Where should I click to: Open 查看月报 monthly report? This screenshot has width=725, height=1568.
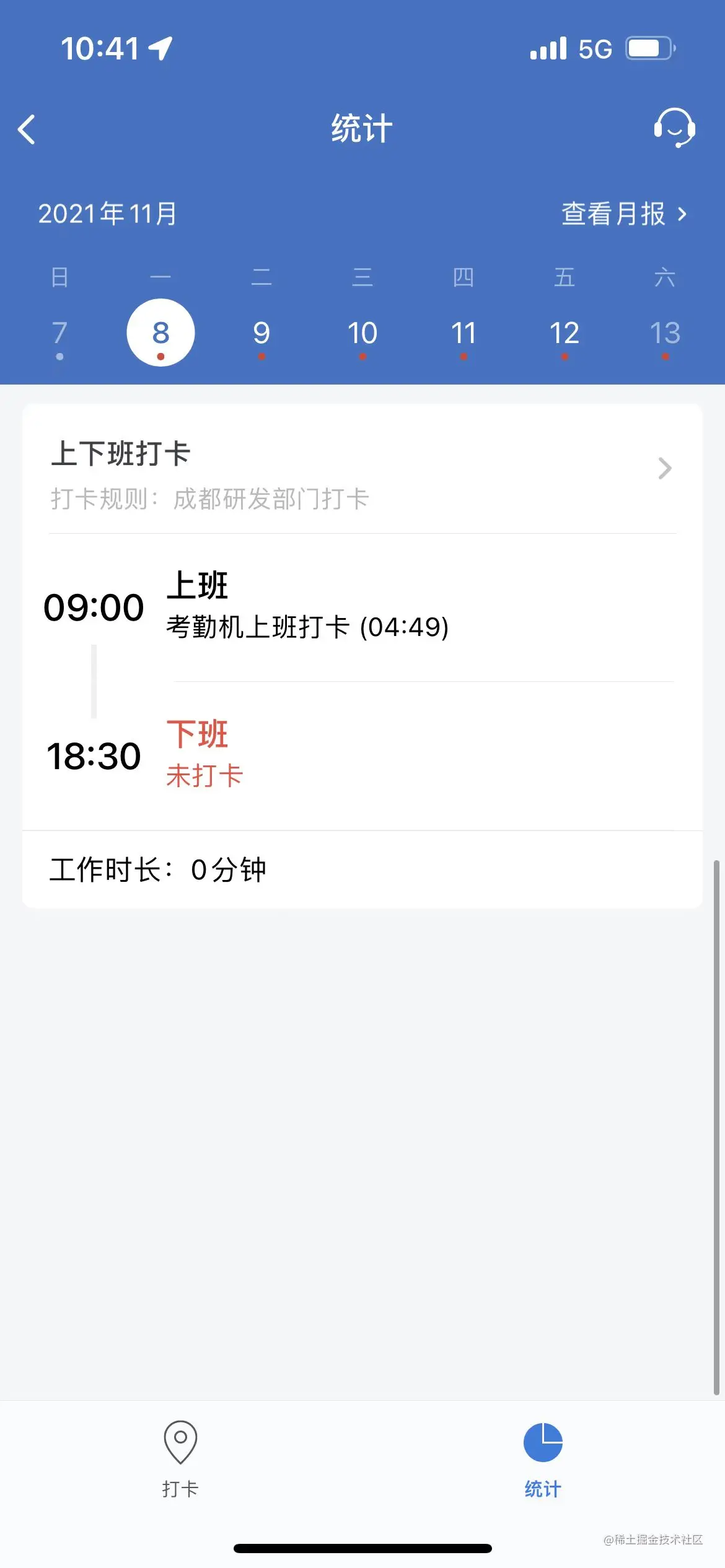623,214
